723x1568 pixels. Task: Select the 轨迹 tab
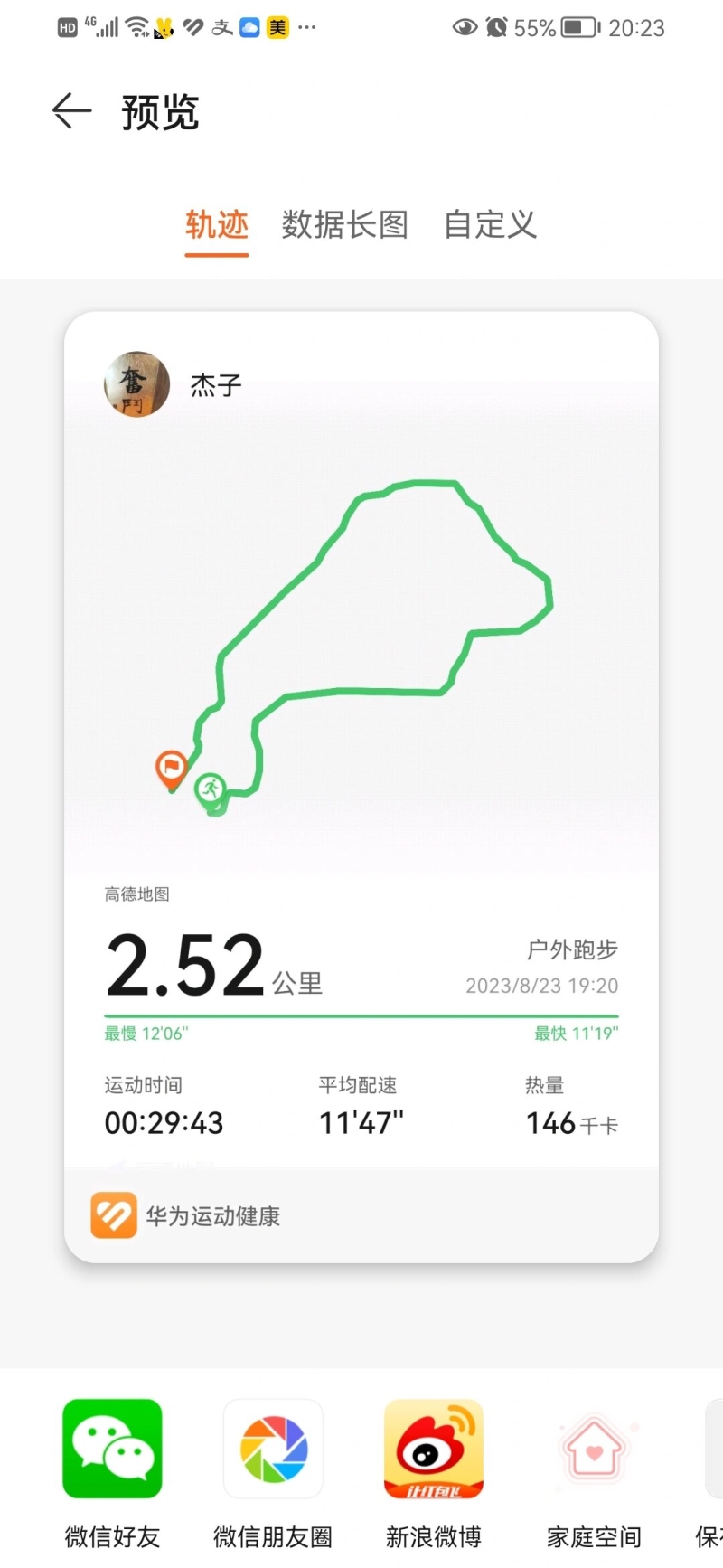(217, 225)
